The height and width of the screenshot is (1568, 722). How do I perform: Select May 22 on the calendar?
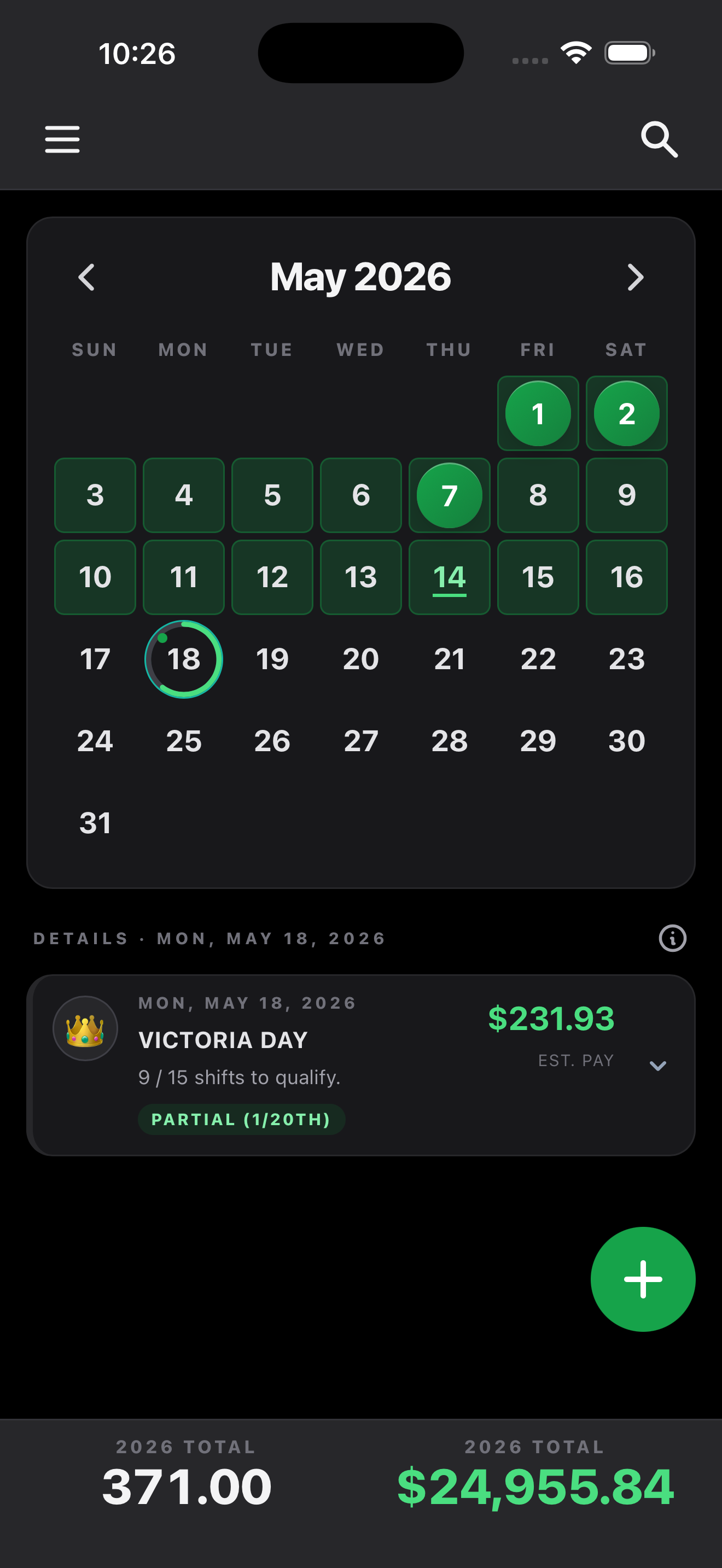pyautogui.click(x=538, y=659)
